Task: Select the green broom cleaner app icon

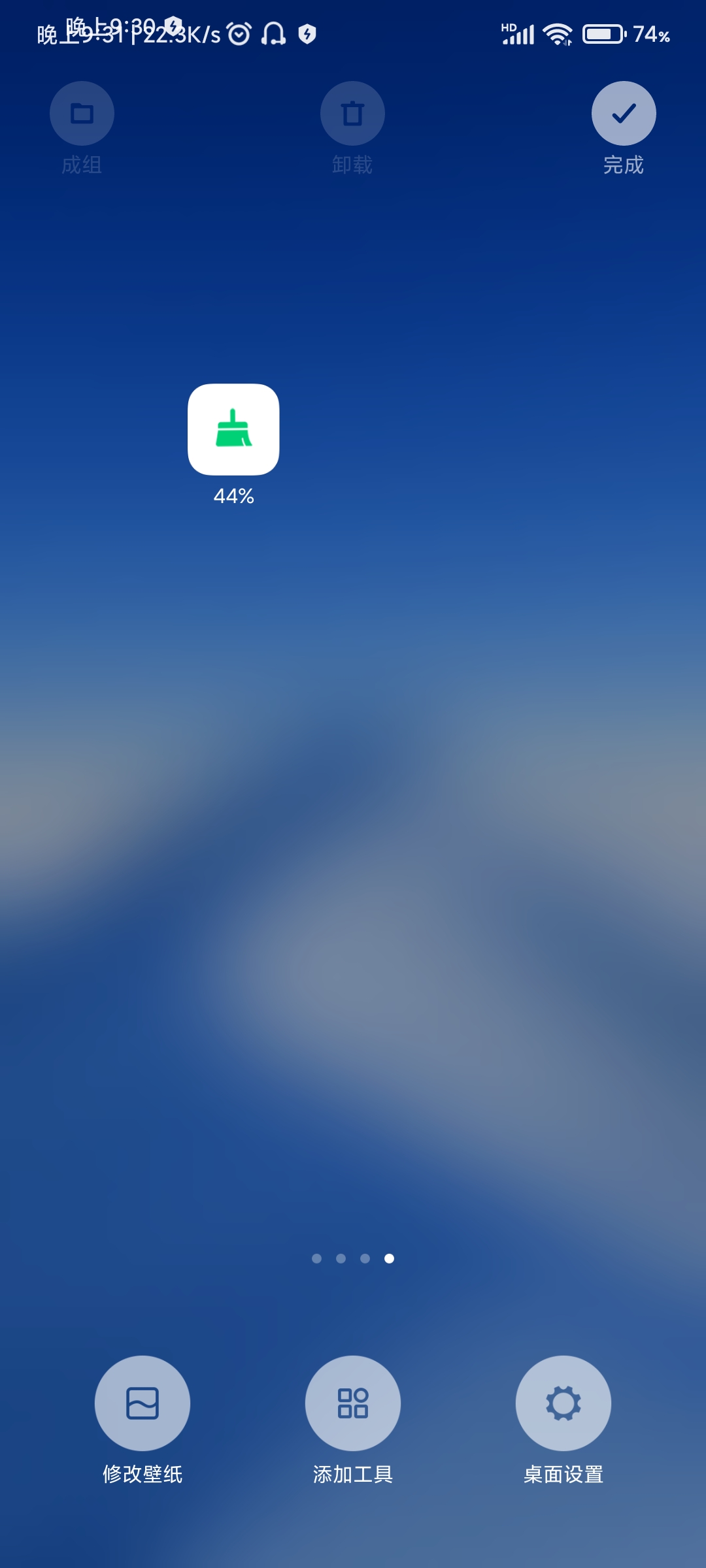Action: pyautogui.click(x=233, y=429)
